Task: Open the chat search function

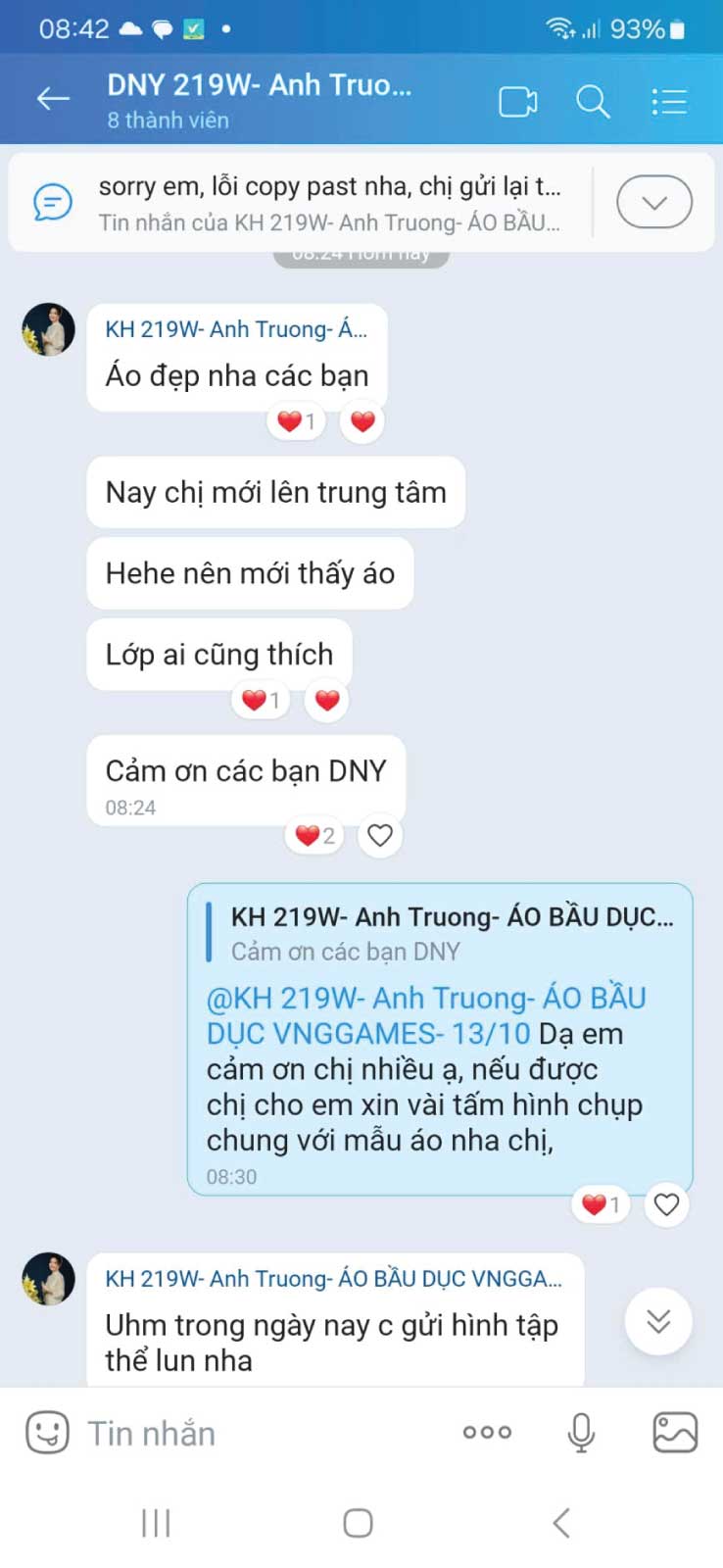Action: click(x=593, y=101)
